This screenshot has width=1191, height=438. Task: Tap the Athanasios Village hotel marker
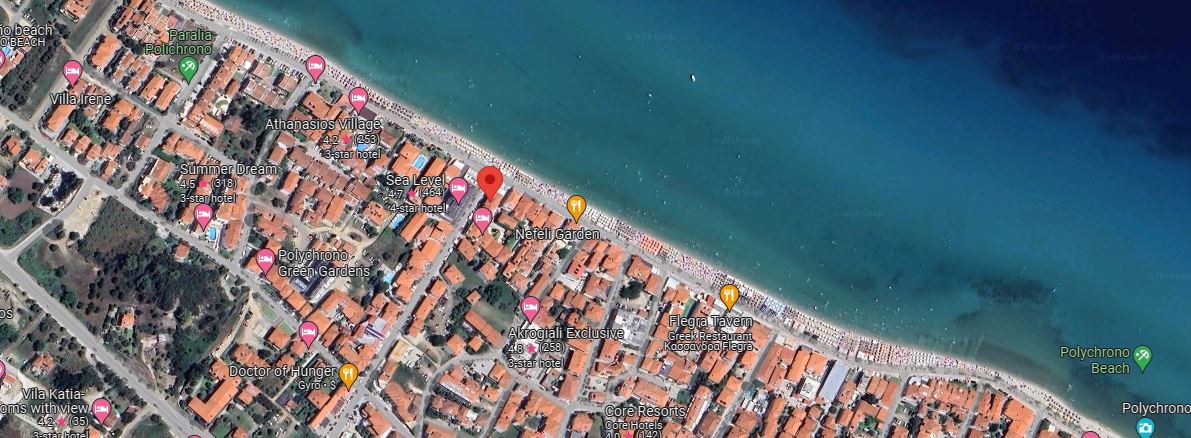[x=358, y=99]
